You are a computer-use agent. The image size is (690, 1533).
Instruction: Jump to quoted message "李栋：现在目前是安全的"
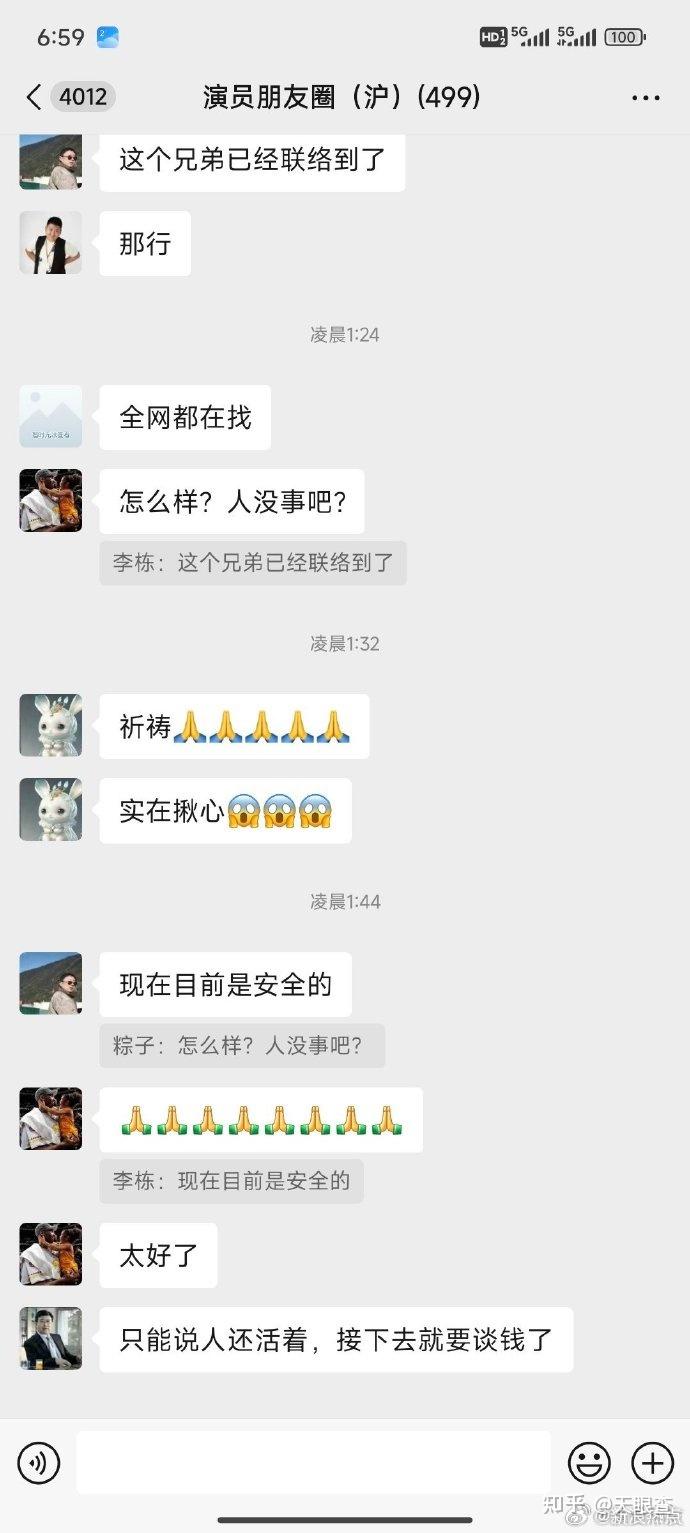click(x=231, y=1181)
